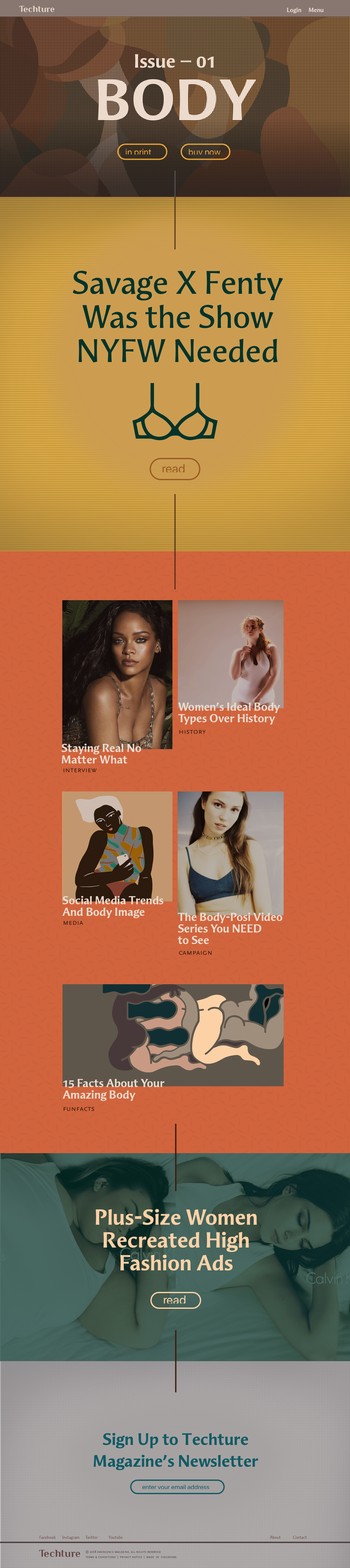Open the Menu in the header
350x1568 pixels.
coord(316,10)
